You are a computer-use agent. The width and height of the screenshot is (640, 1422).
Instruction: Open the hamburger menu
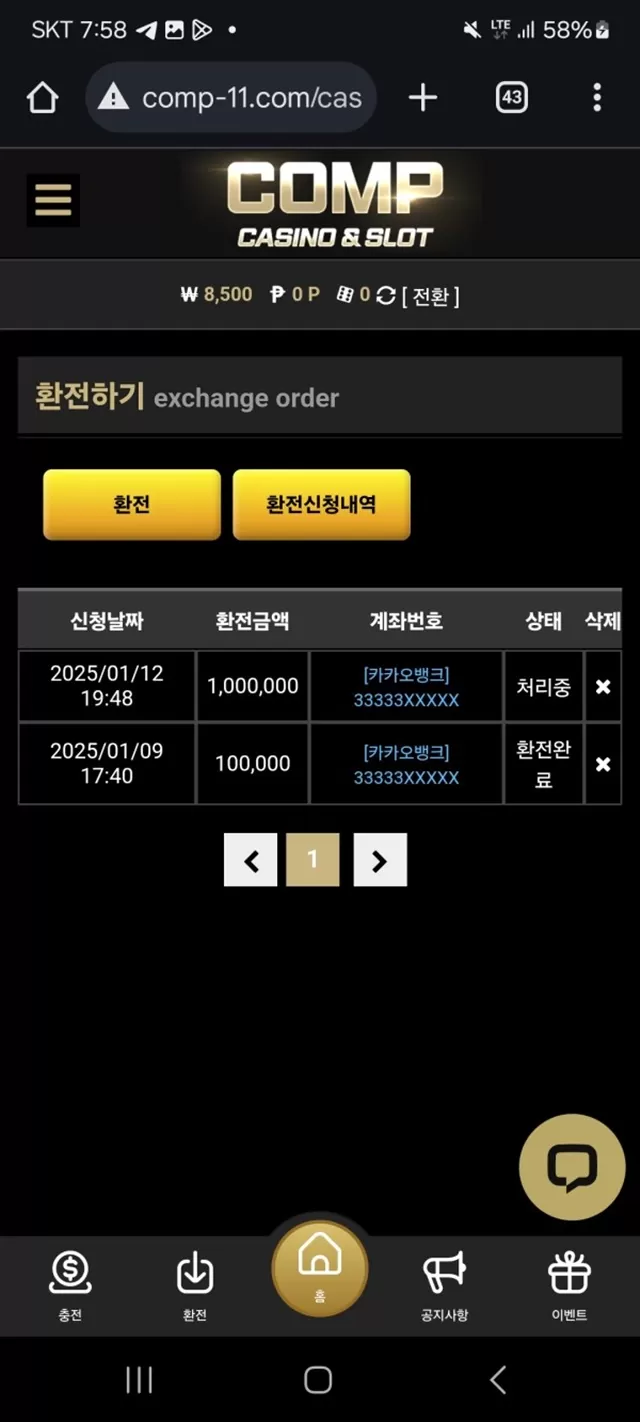tap(53, 200)
